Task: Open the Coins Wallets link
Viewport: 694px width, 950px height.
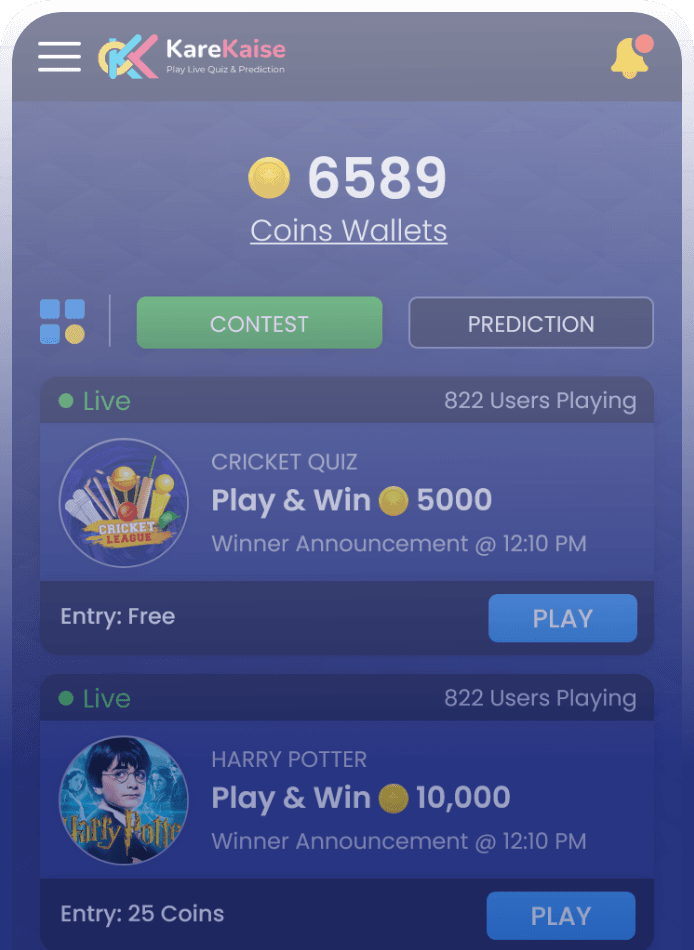Action: 348,231
